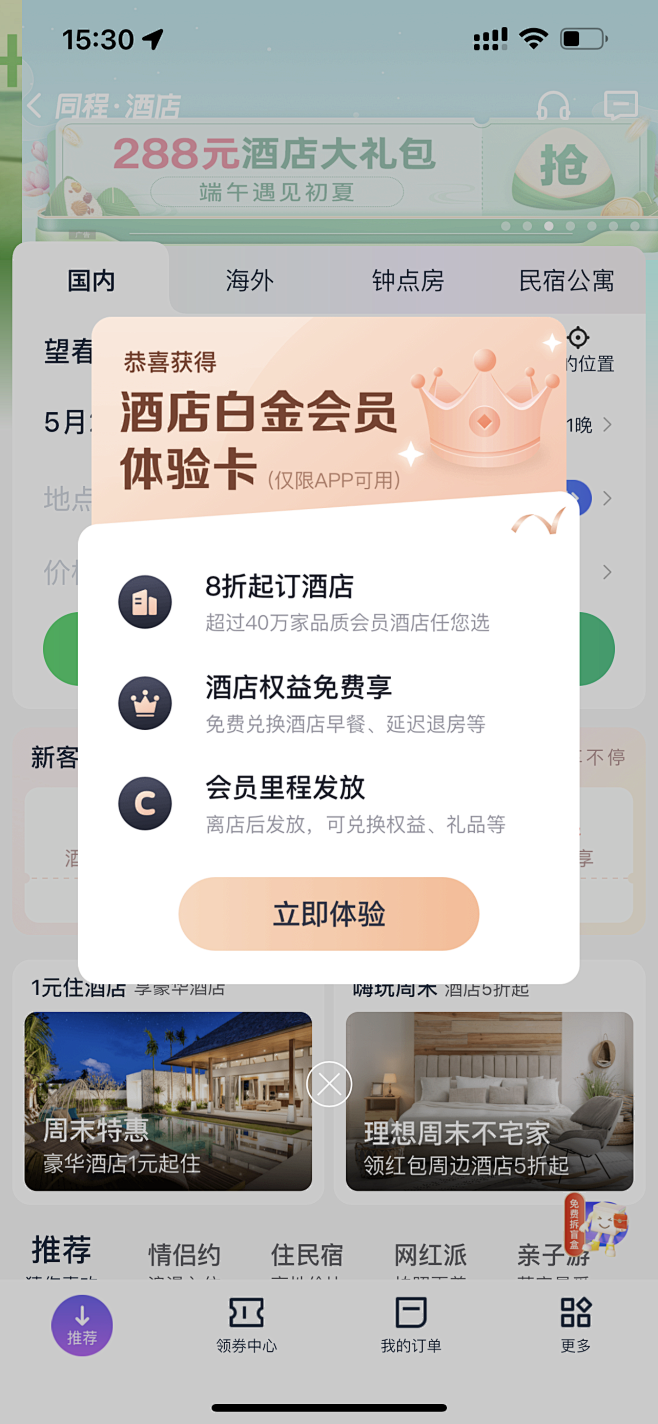Open 理想周末不宅家 hotel card
This screenshot has height=1424, width=658.
point(489,1101)
